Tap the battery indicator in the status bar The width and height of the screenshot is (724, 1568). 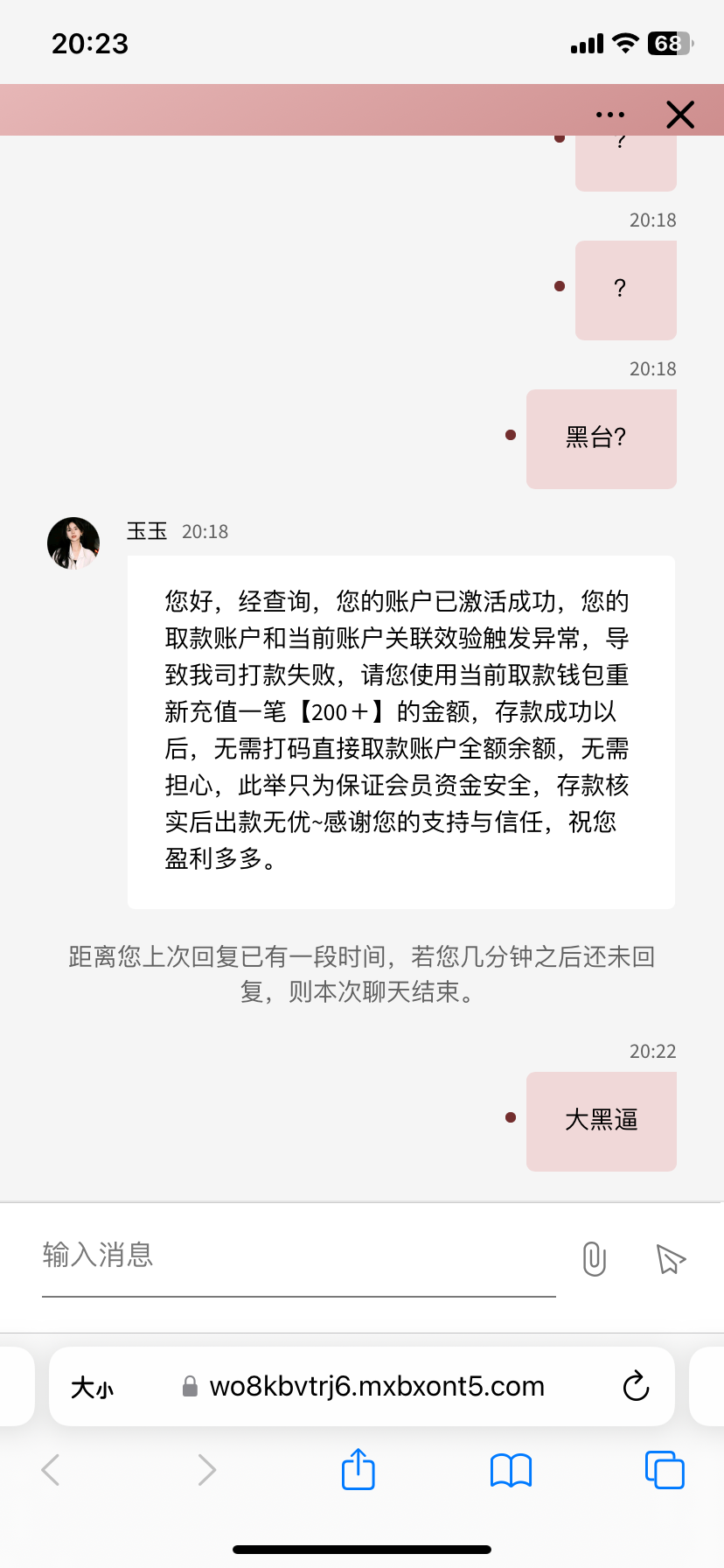[x=670, y=43]
